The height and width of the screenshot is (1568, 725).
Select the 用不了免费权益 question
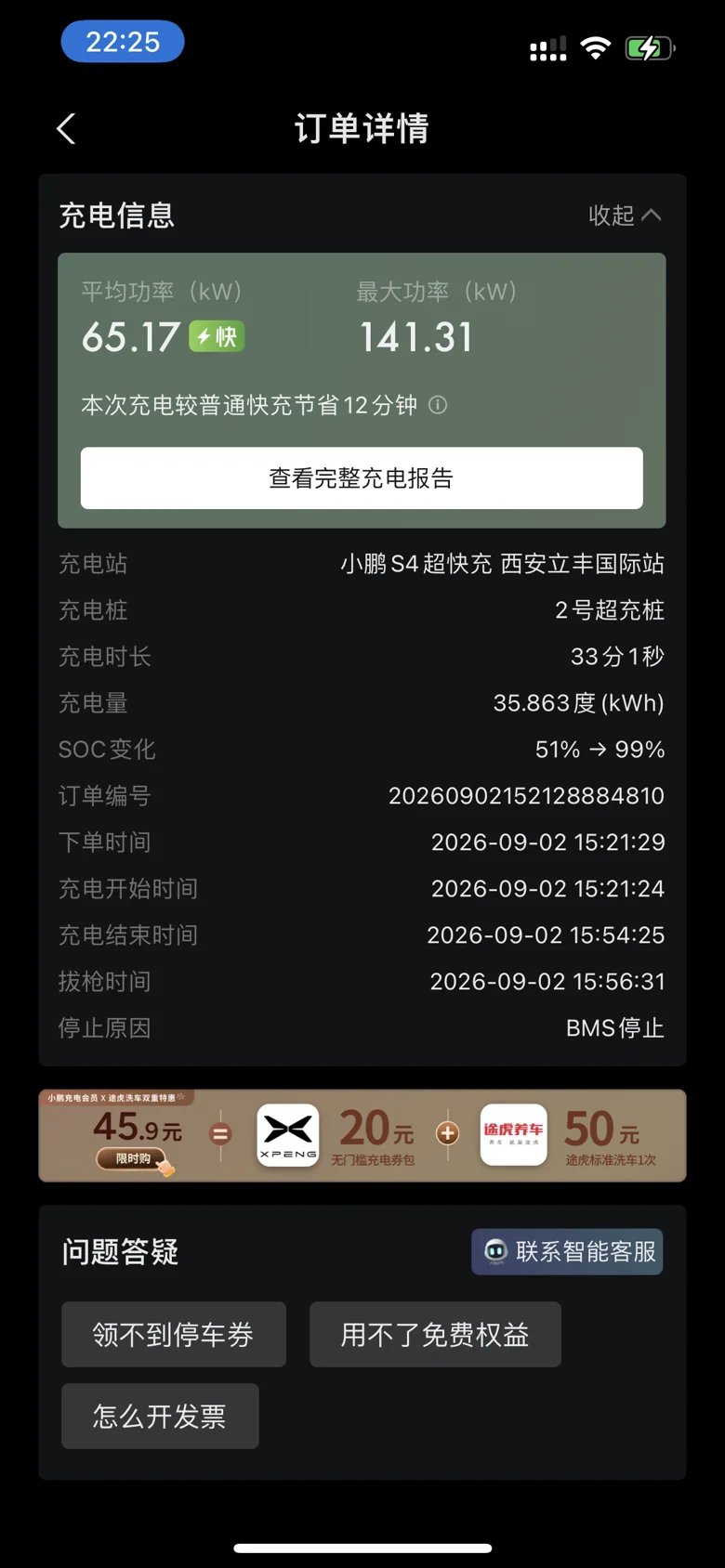coord(435,1335)
